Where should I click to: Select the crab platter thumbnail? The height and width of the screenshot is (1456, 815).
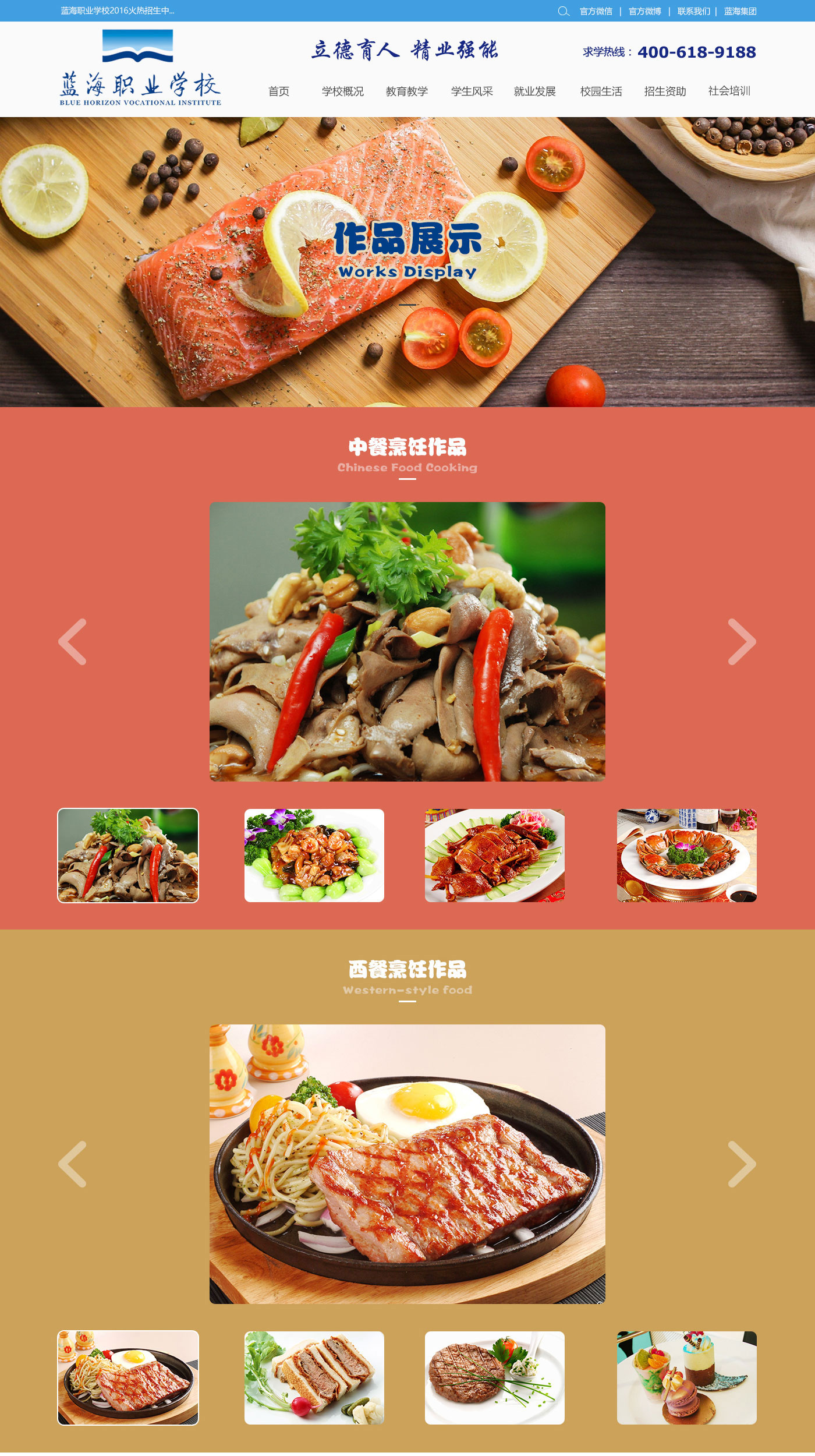click(x=686, y=855)
